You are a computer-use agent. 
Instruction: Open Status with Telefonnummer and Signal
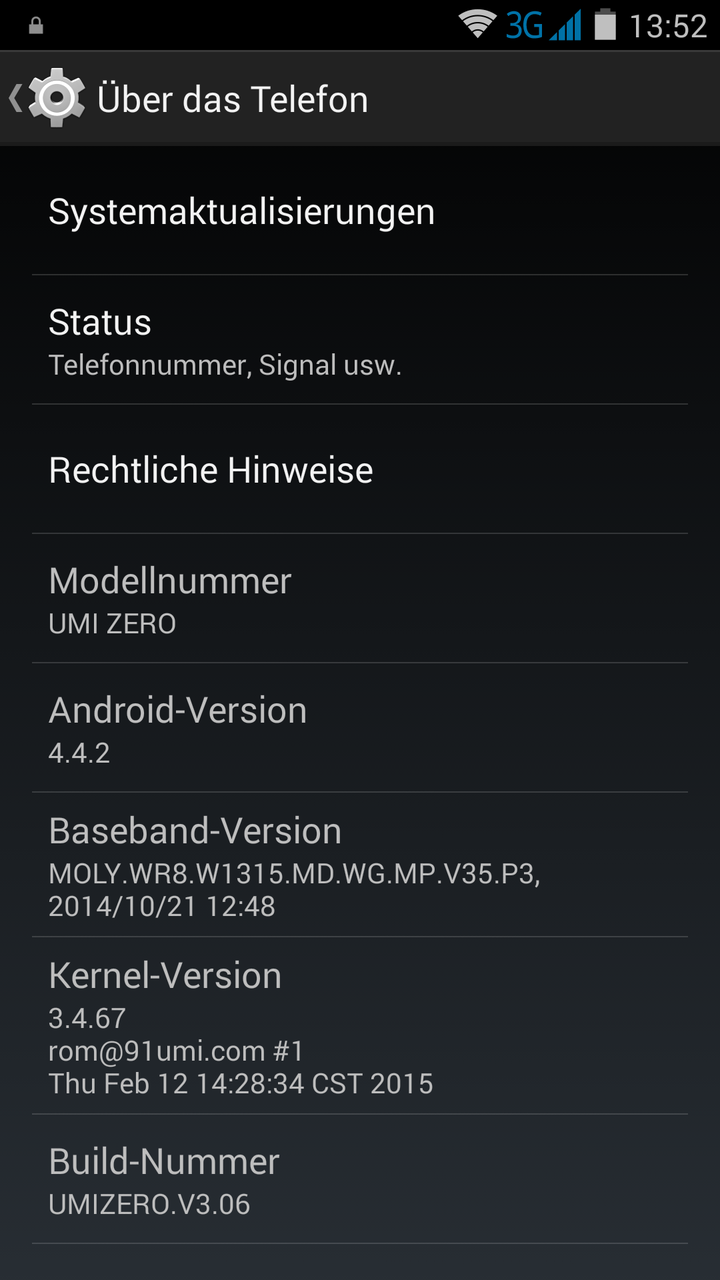pyautogui.click(x=360, y=340)
